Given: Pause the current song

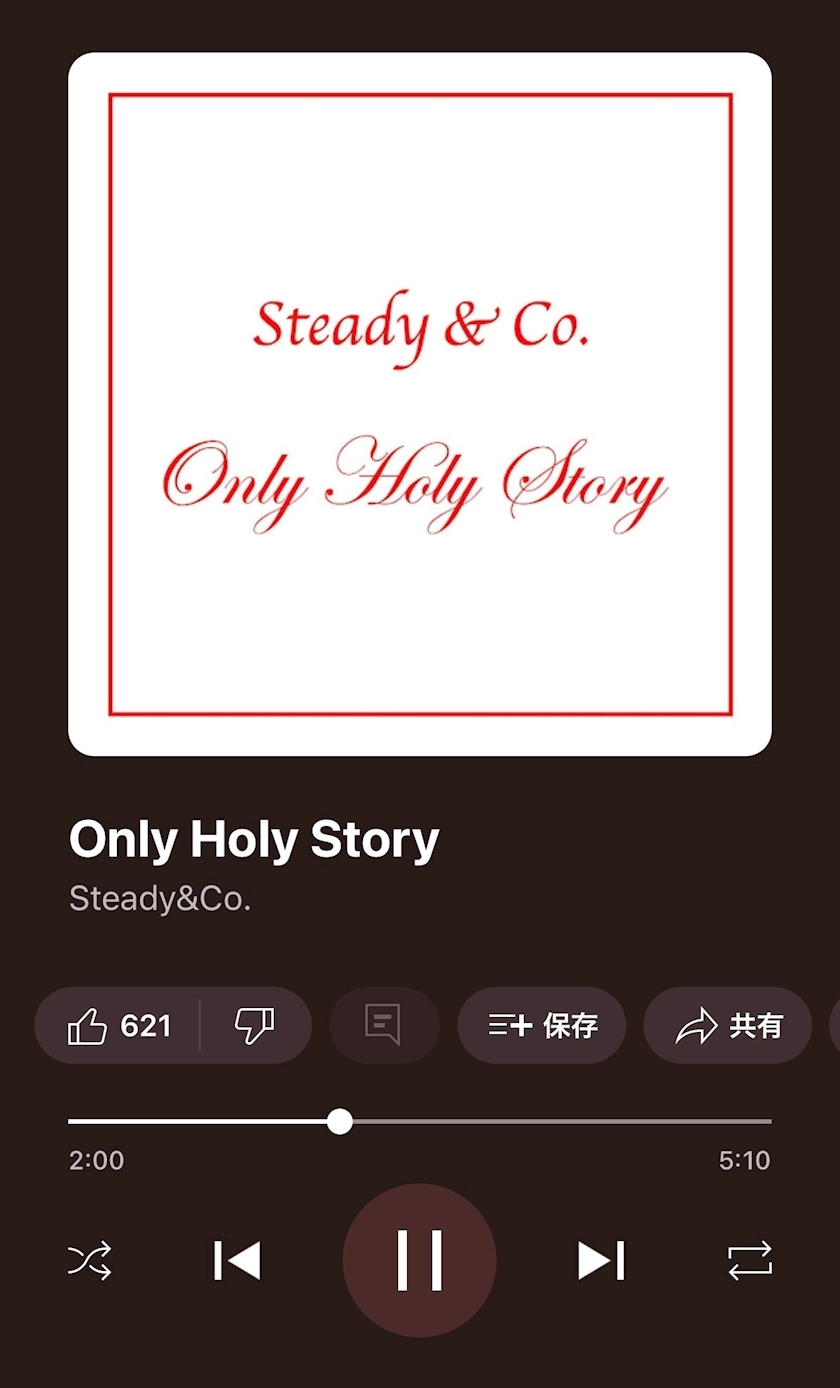Looking at the screenshot, I should pos(420,1260).
